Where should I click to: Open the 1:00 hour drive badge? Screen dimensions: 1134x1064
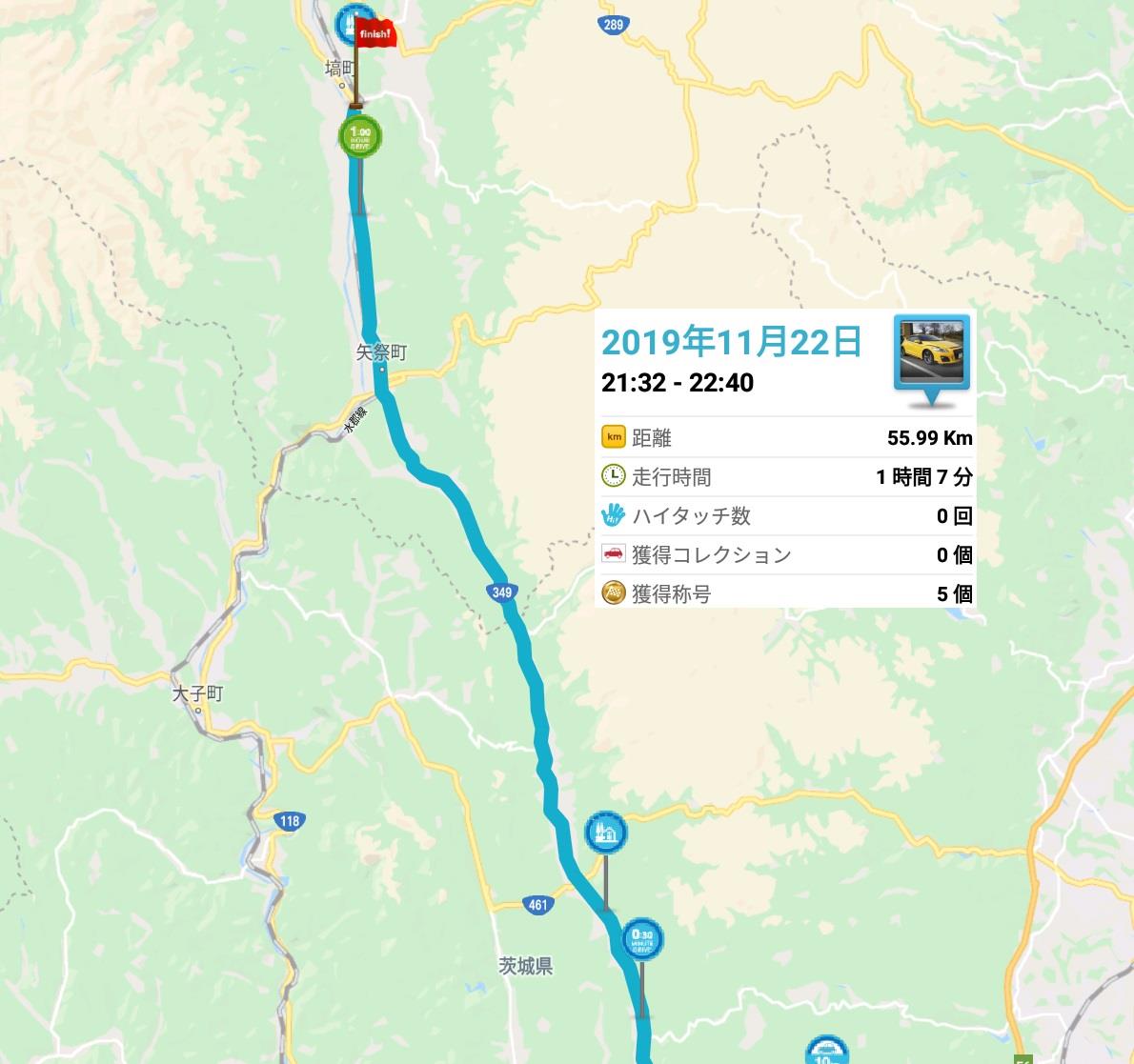[360, 136]
